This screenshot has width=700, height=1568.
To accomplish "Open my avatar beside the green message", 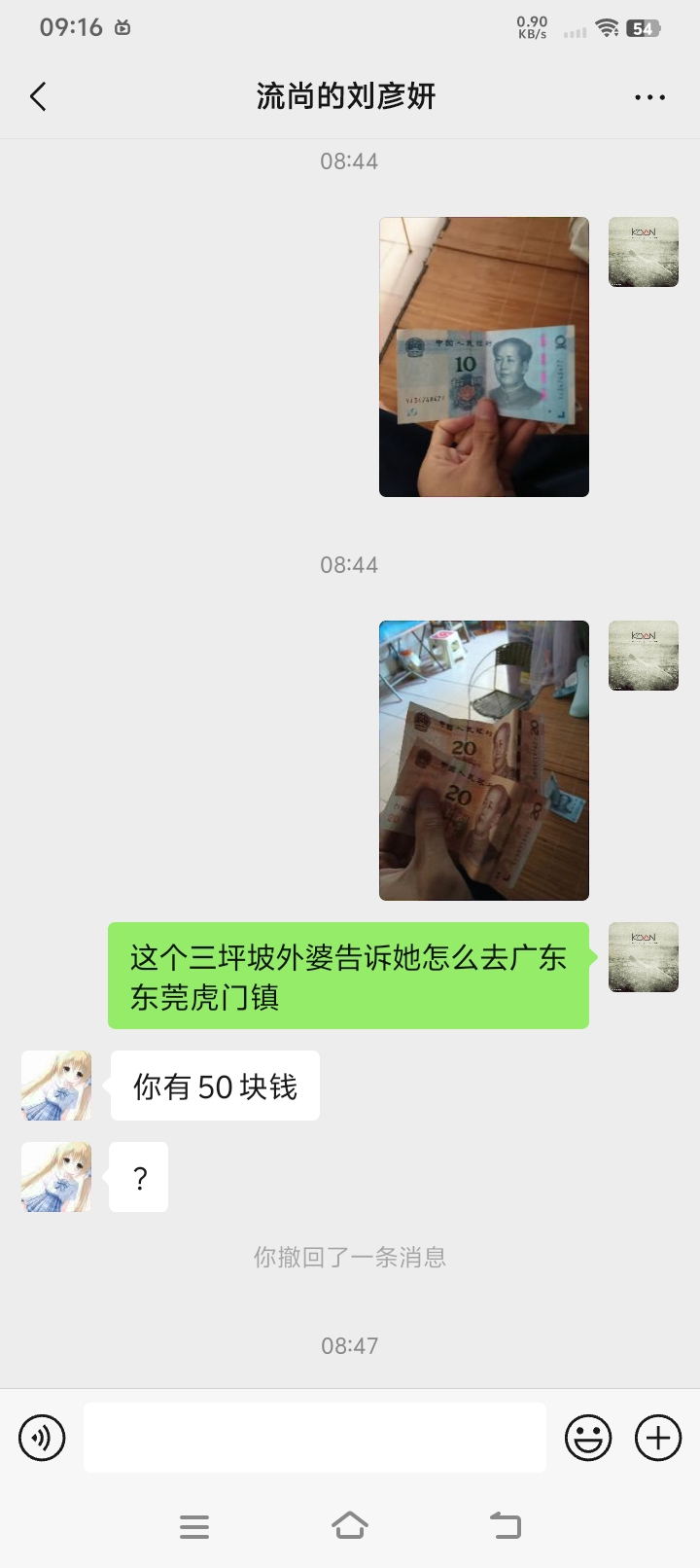I will click(x=643, y=957).
